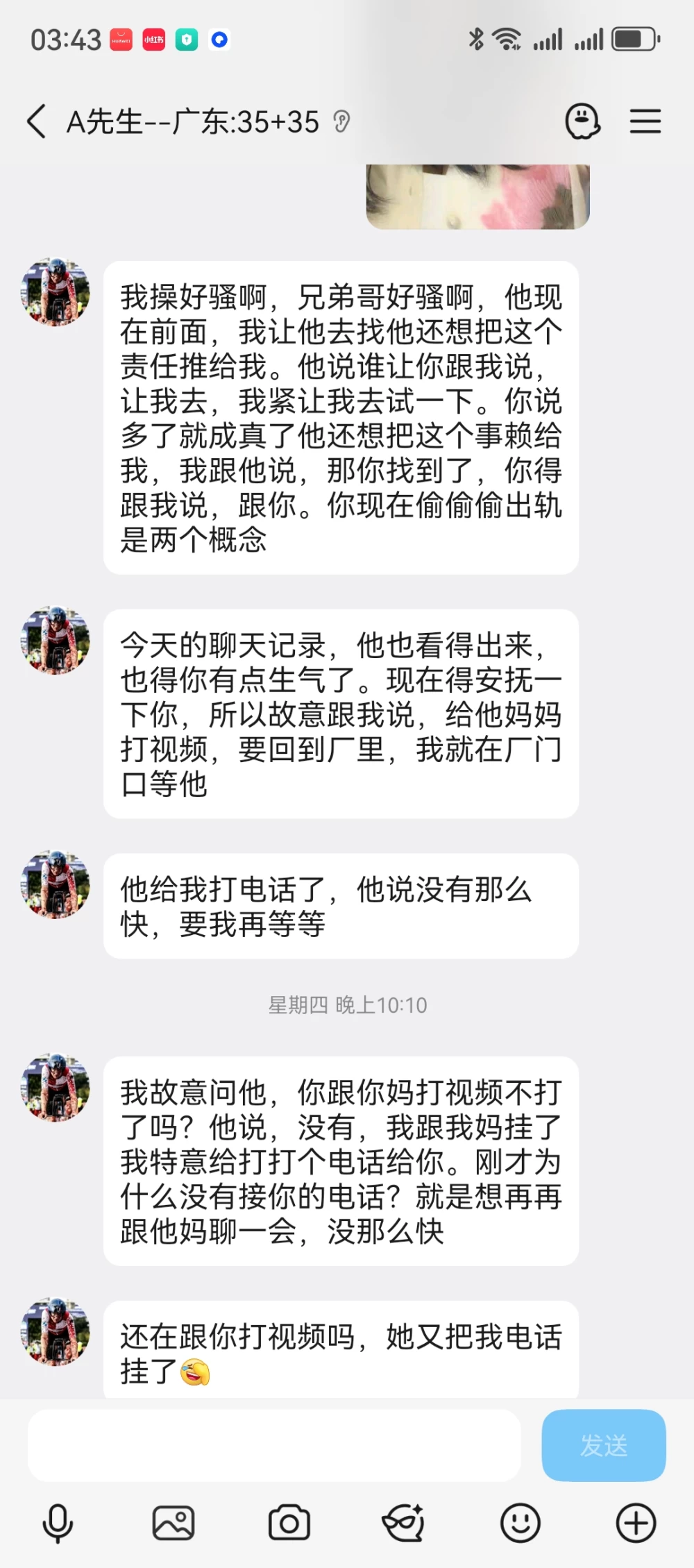Go back from the A先生 chat
Screen dimensions: 694x1568
[36, 121]
